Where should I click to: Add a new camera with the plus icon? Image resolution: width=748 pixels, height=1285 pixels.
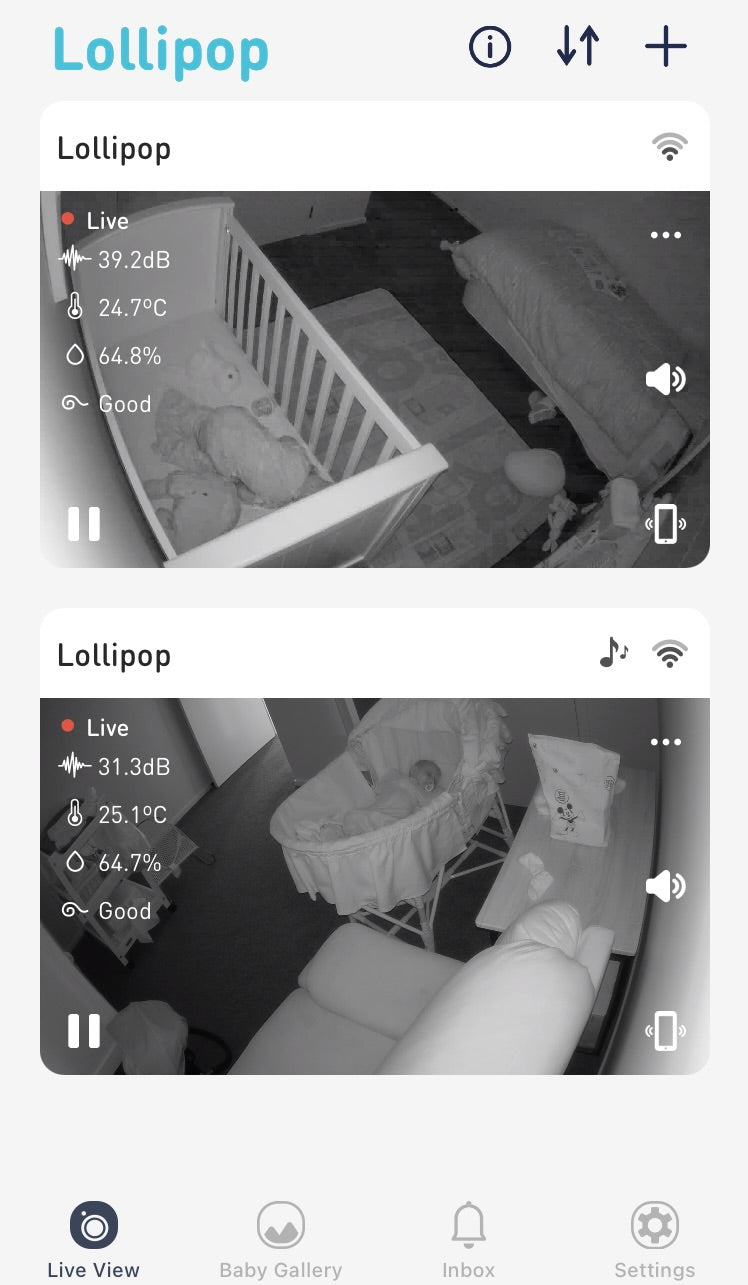pyautogui.click(x=666, y=47)
